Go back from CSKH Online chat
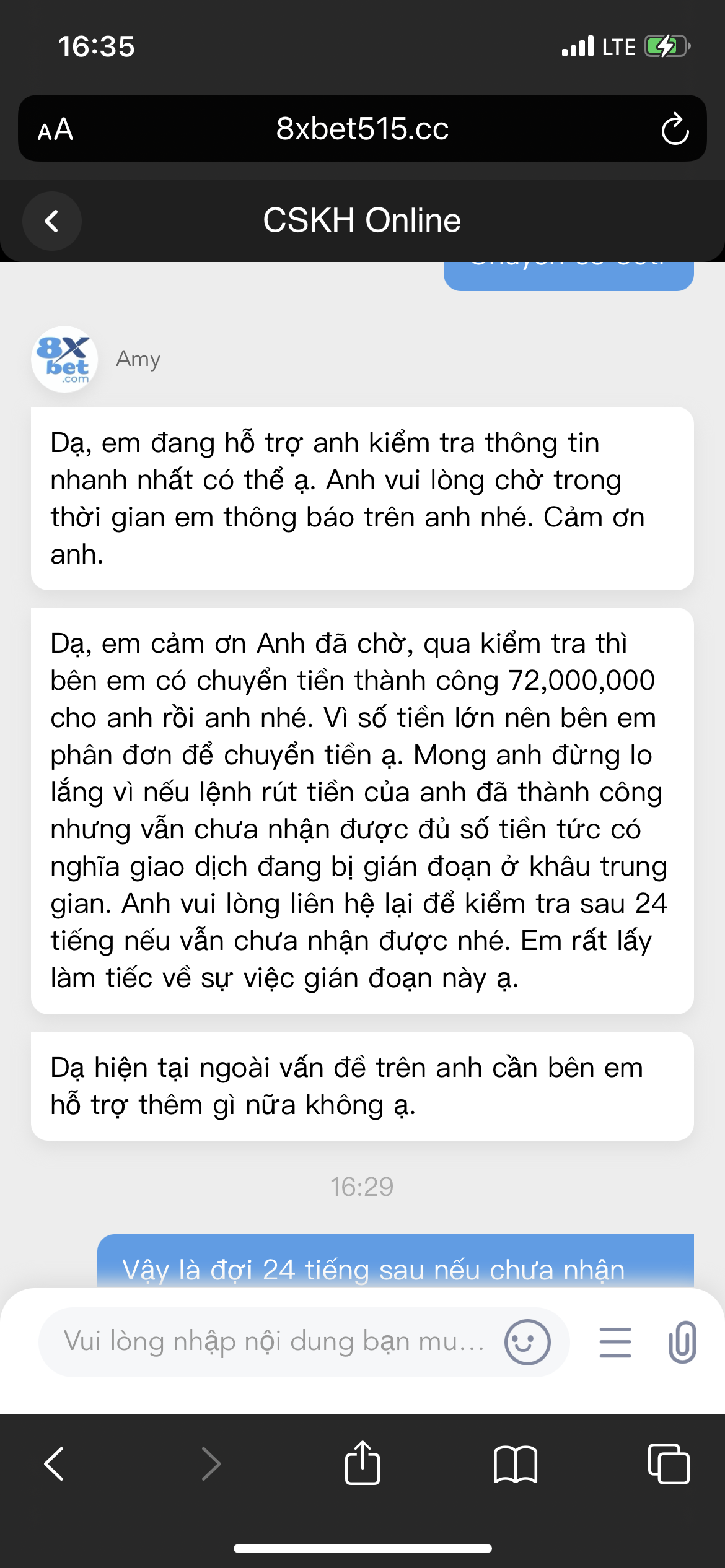 tap(52, 221)
